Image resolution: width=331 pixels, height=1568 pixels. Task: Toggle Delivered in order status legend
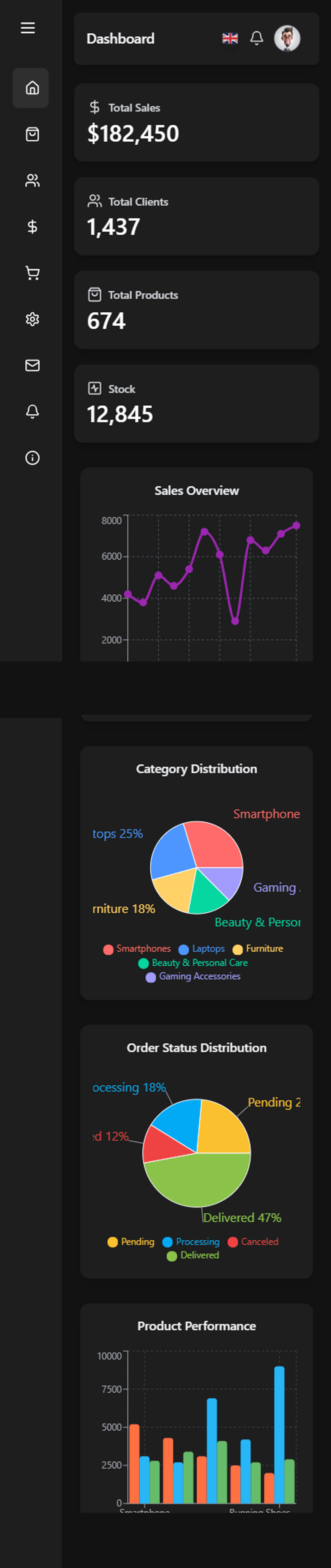193,1255
